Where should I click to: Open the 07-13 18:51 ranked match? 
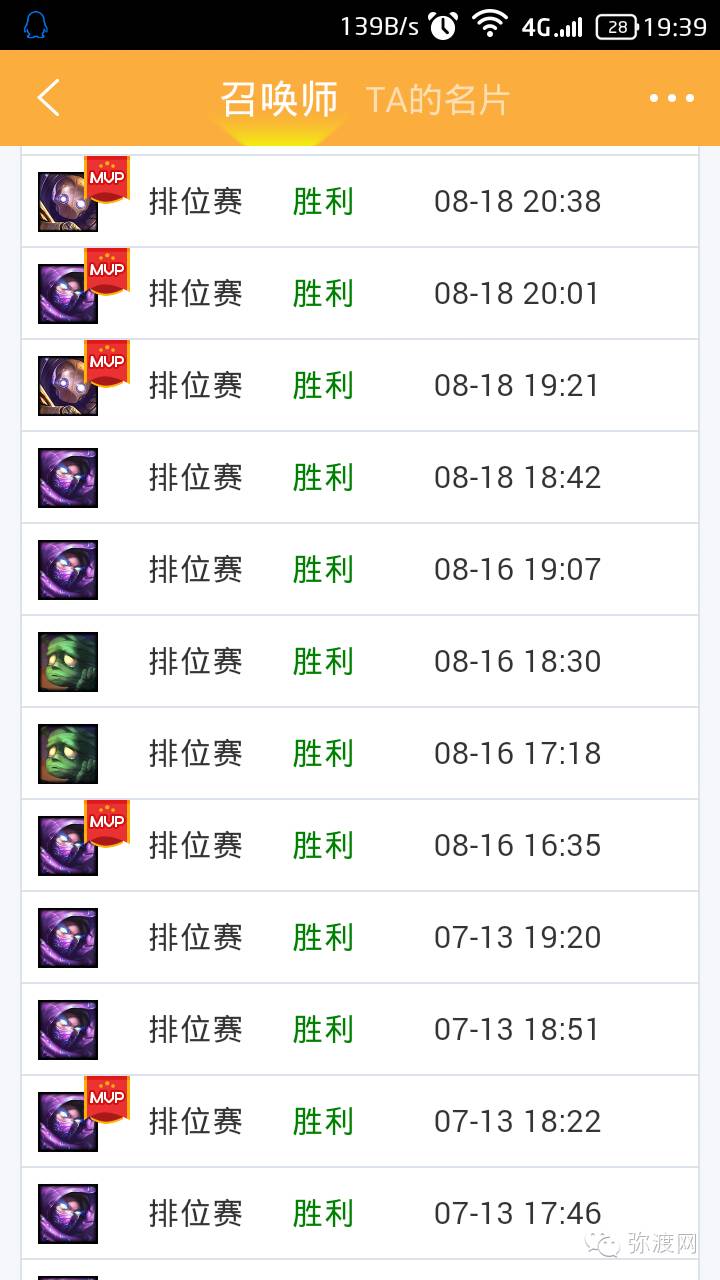(x=360, y=1029)
